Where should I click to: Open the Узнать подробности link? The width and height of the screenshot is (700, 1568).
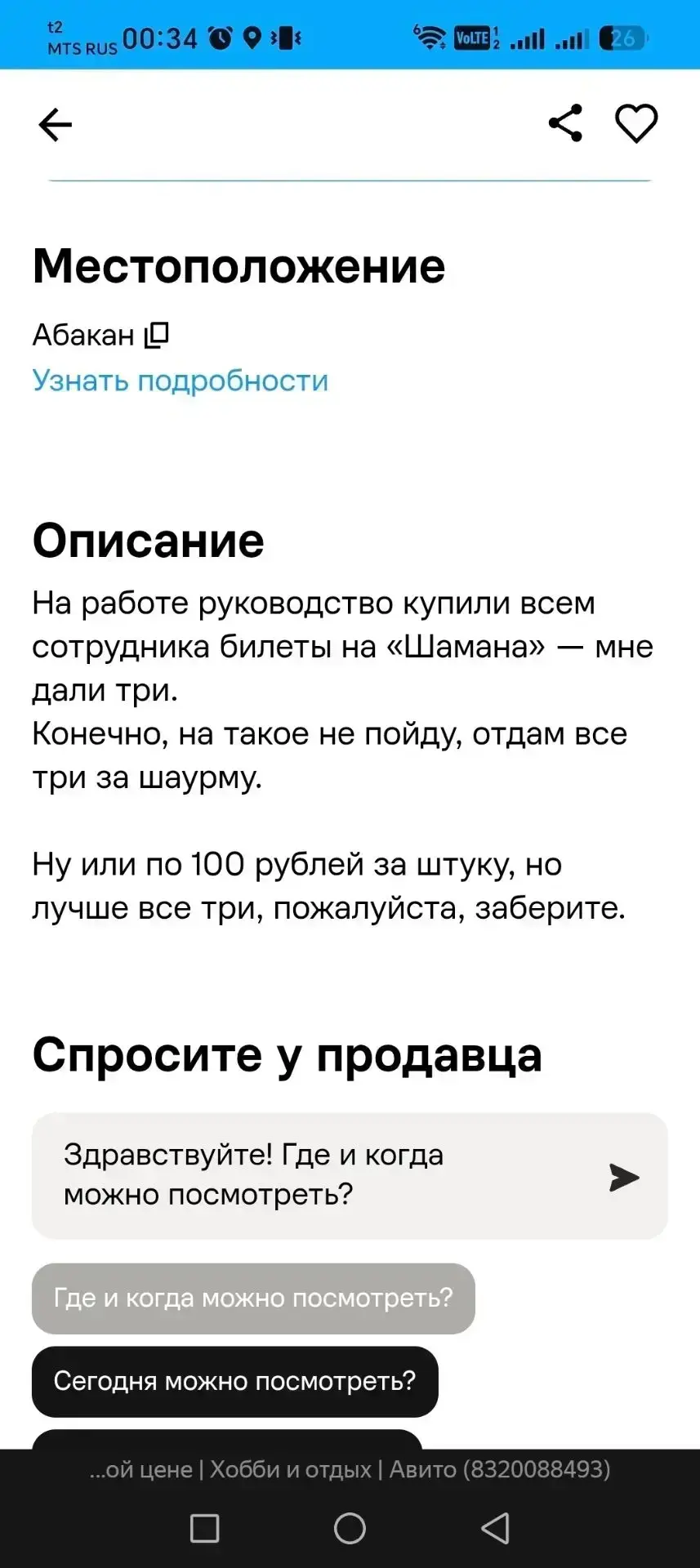pyautogui.click(x=180, y=381)
